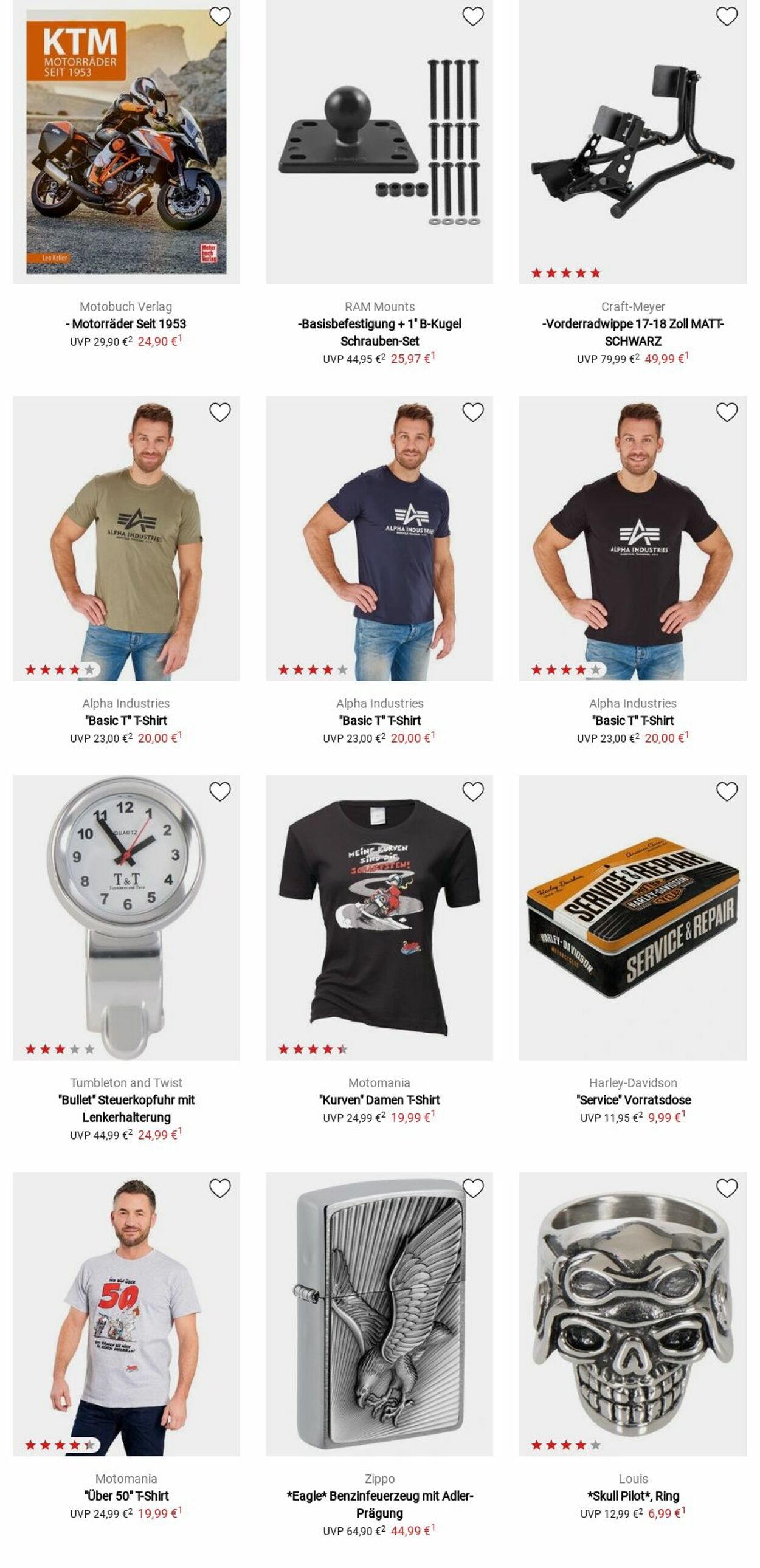Open the Louis Skull Pilot ring

click(x=632, y=1313)
